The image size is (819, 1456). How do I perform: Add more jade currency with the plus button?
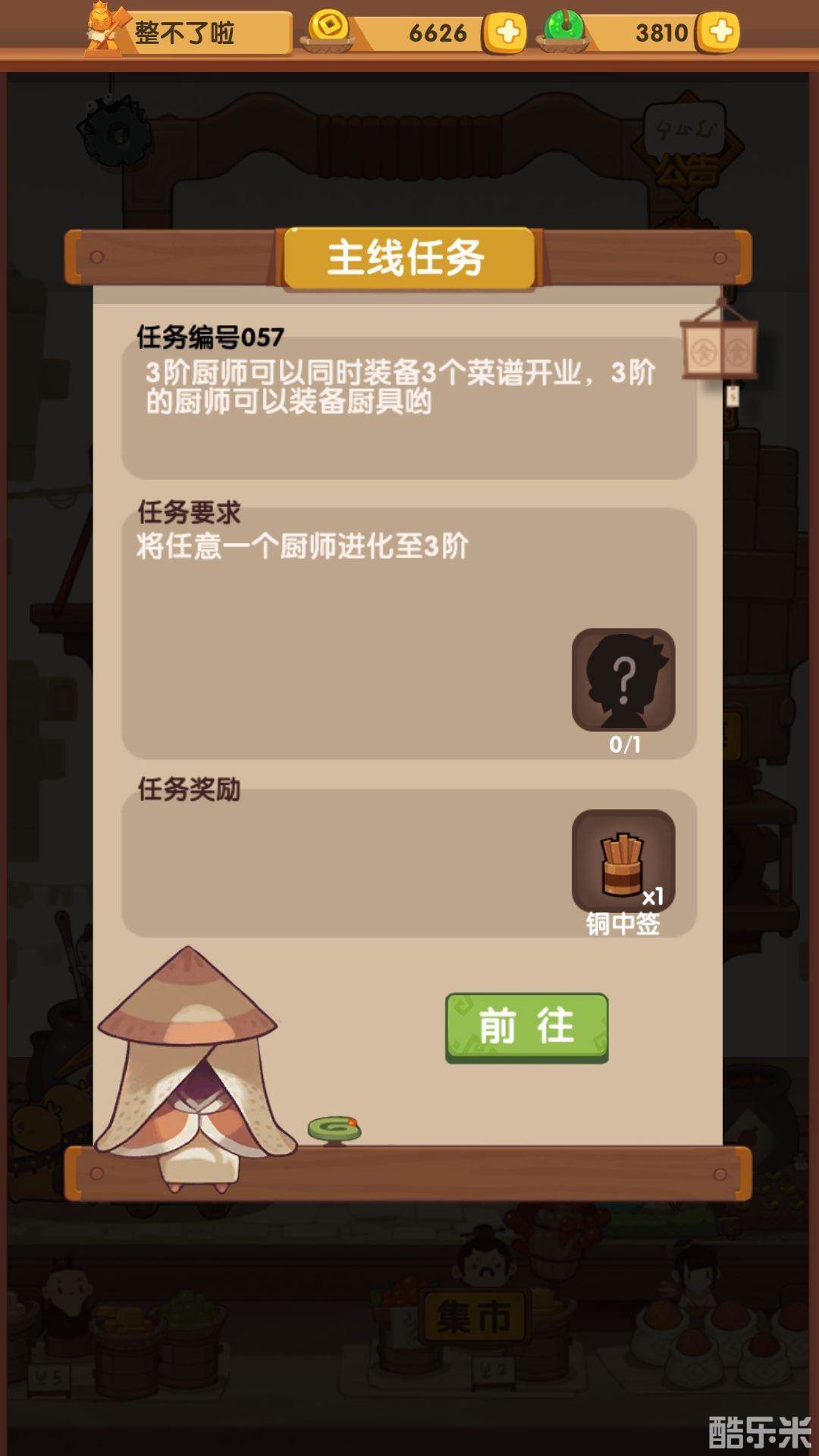tap(720, 33)
